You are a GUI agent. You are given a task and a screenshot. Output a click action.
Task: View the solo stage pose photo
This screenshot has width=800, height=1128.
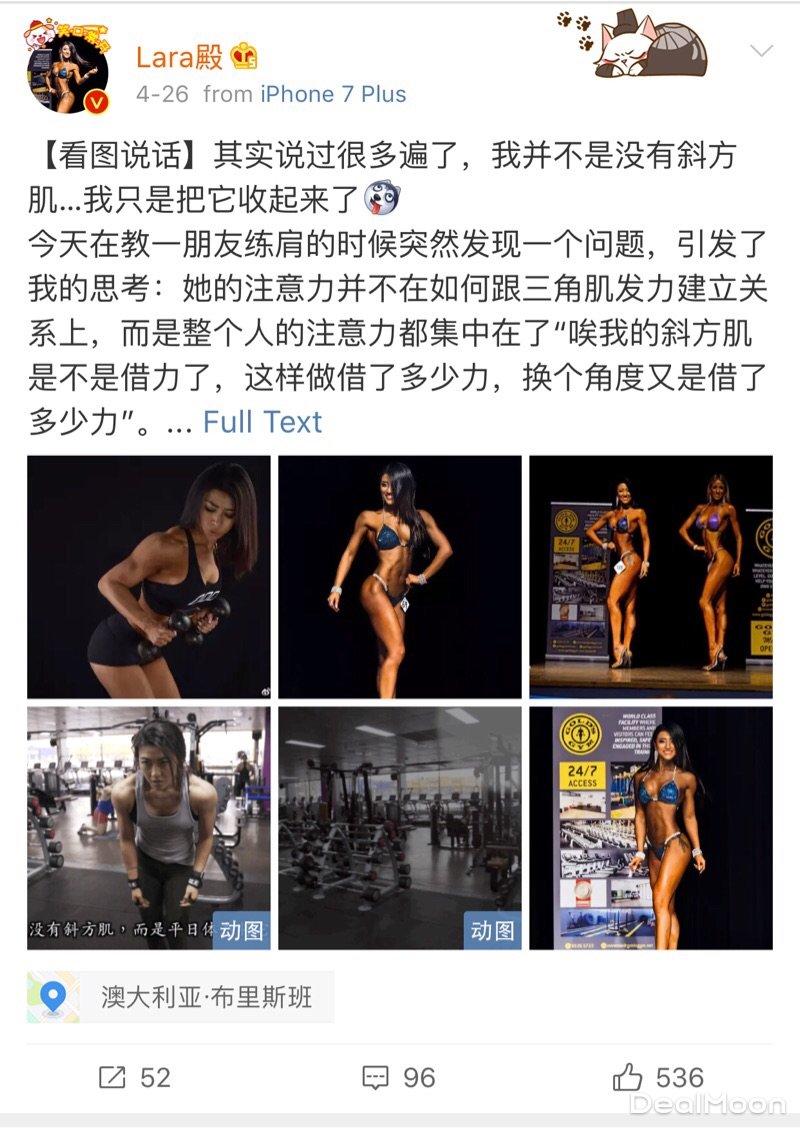[x=400, y=577]
